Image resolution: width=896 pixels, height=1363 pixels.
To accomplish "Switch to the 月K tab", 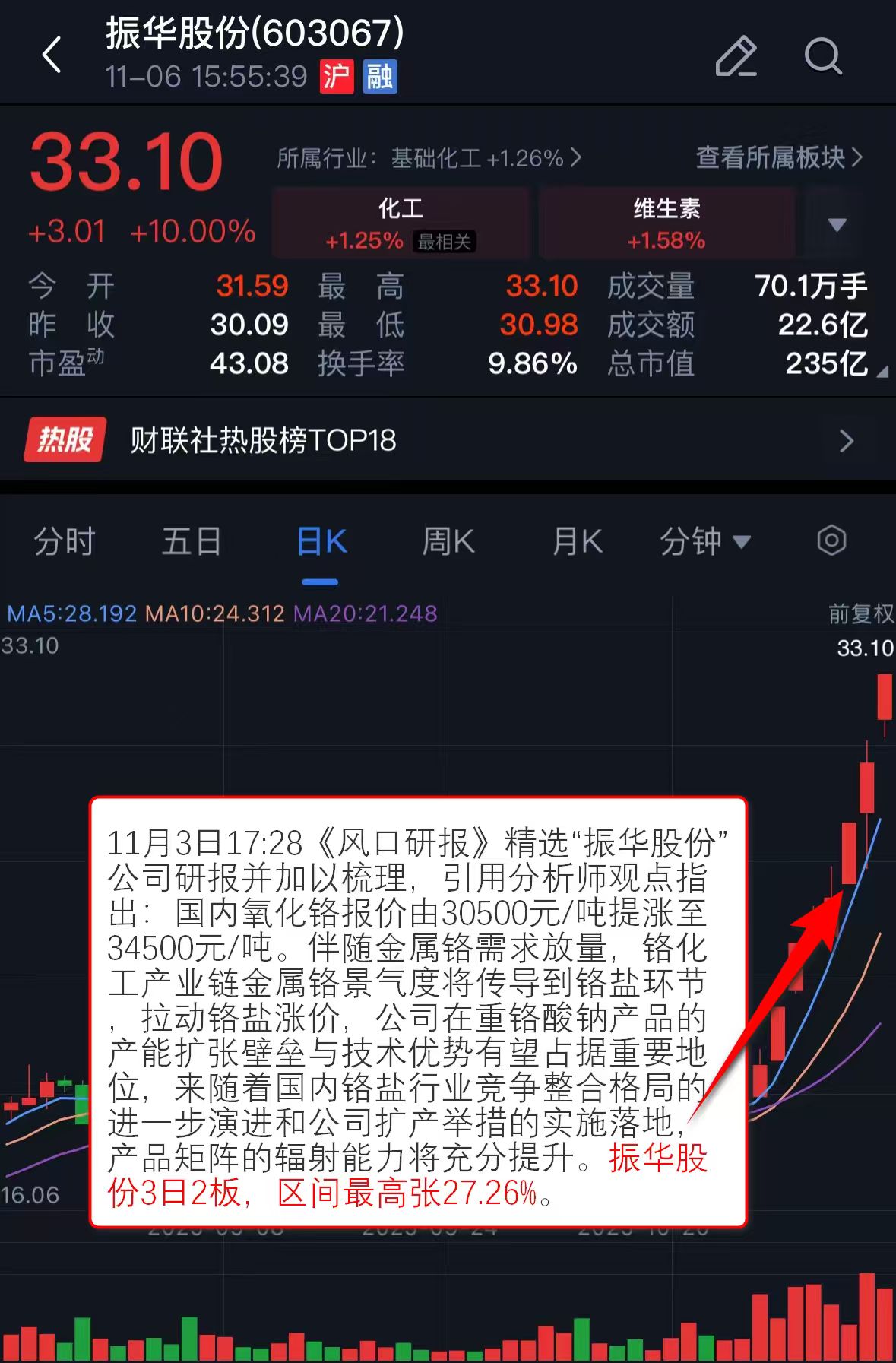I will (x=577, y=542).
